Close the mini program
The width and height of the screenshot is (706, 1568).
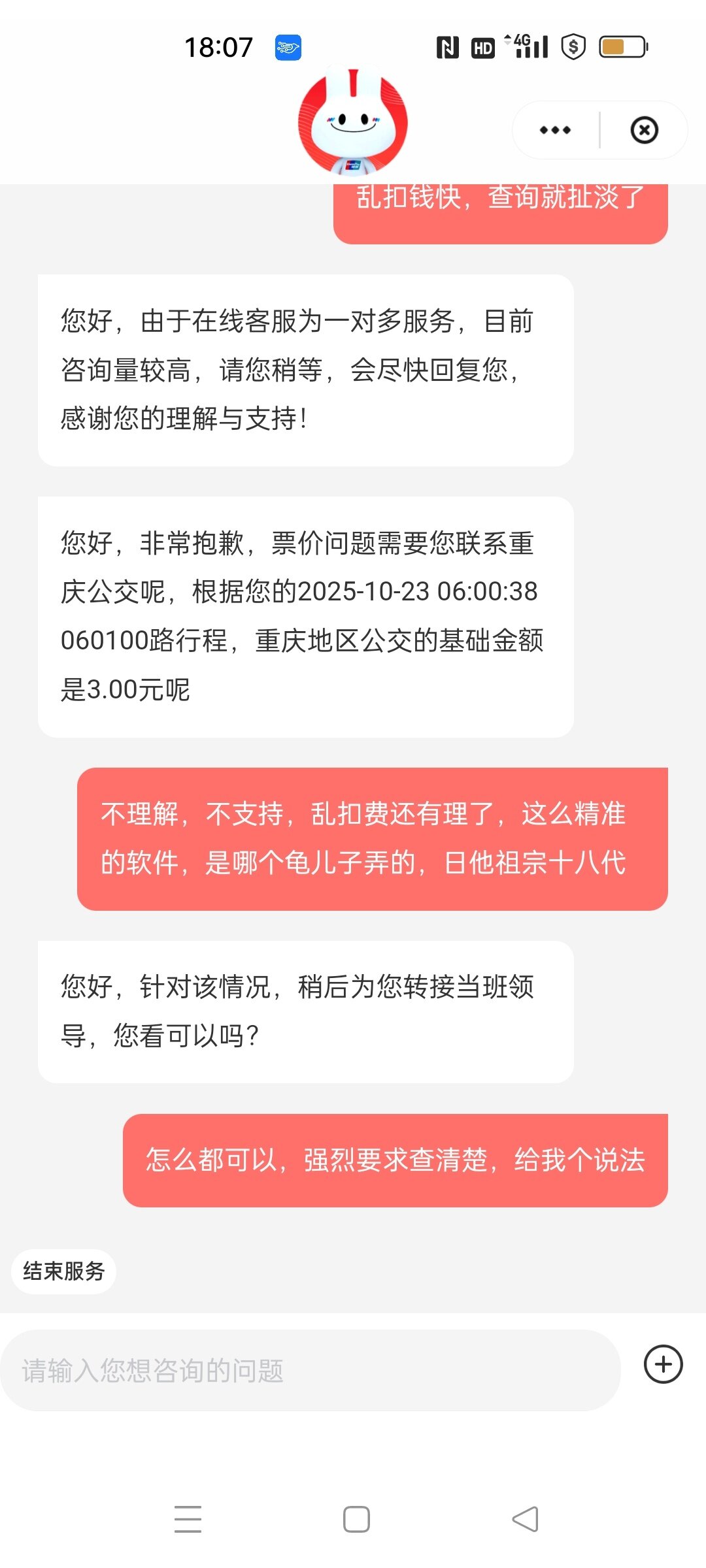click(x=644, y=130)
